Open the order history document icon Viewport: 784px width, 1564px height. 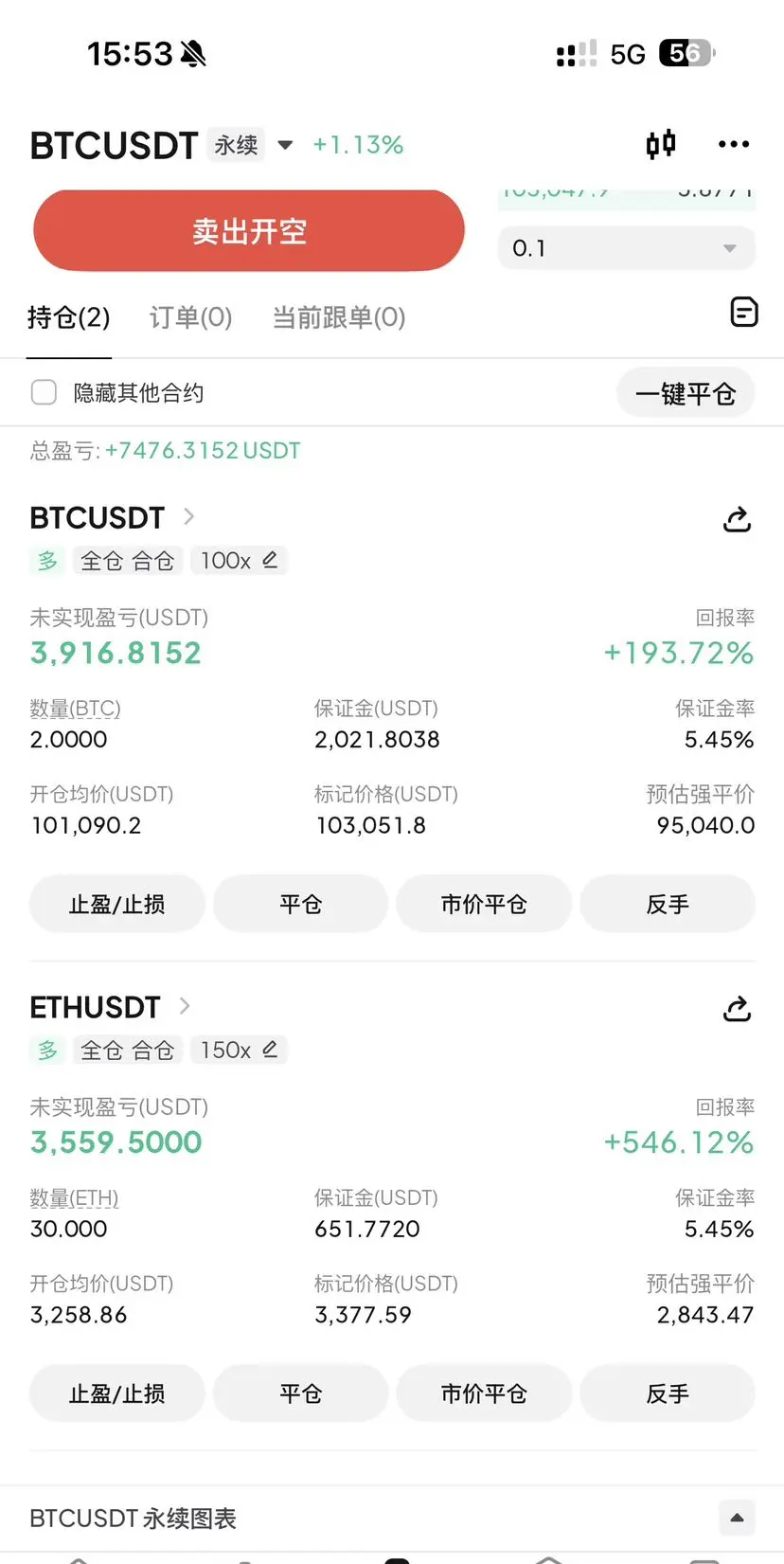[x=744, y=312]
